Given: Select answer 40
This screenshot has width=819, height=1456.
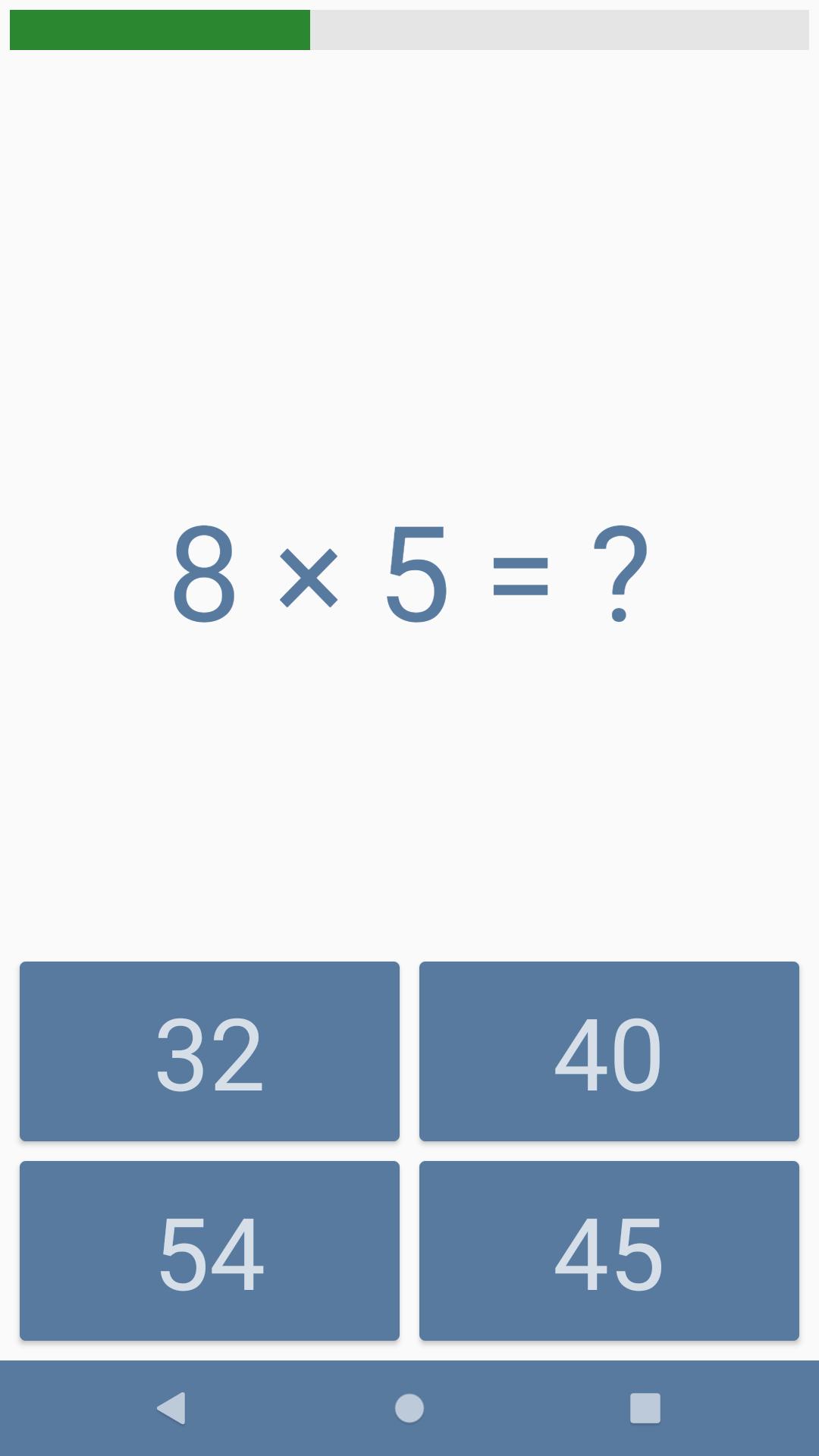Looking at the screenshot, I should point(609,1051).
